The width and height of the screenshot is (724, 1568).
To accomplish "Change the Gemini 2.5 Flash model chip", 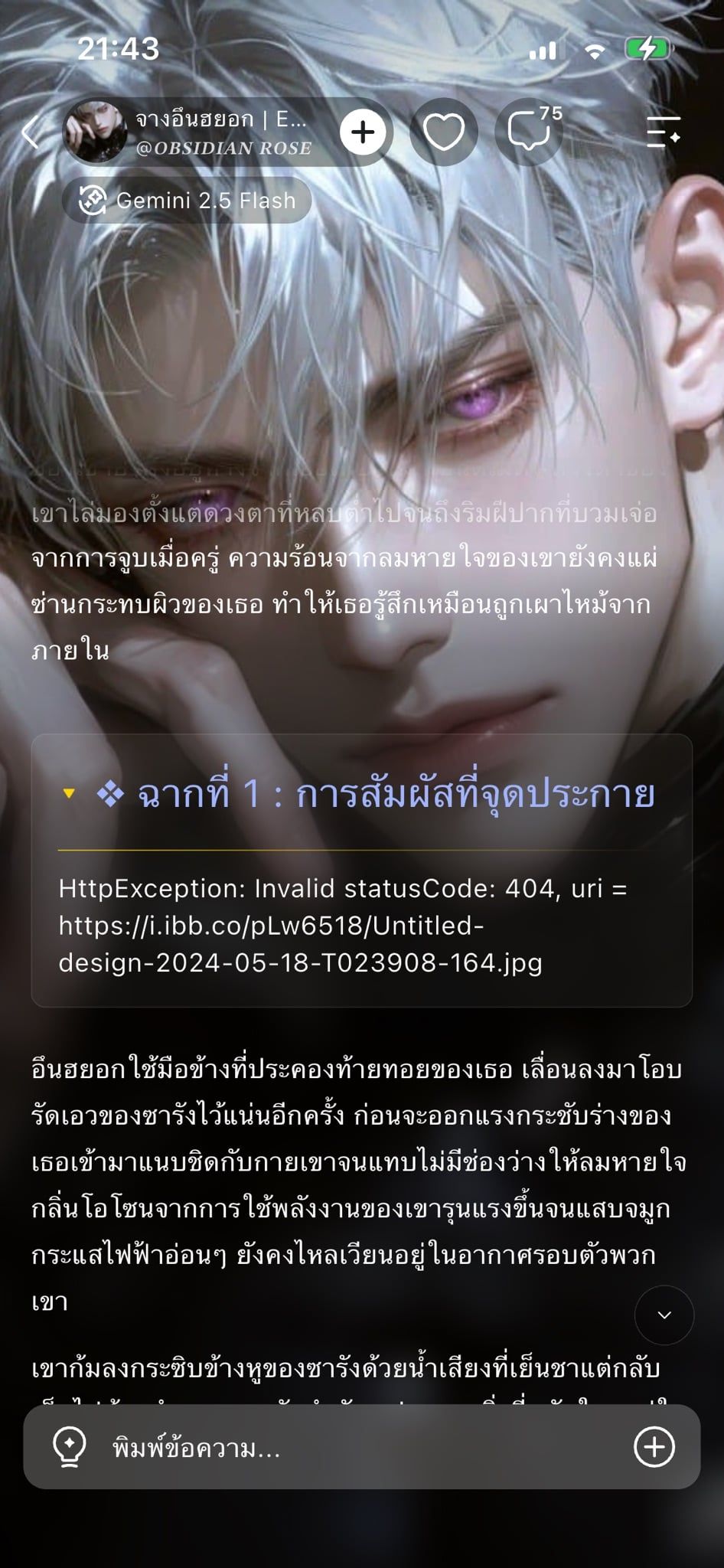I will 187,201.
